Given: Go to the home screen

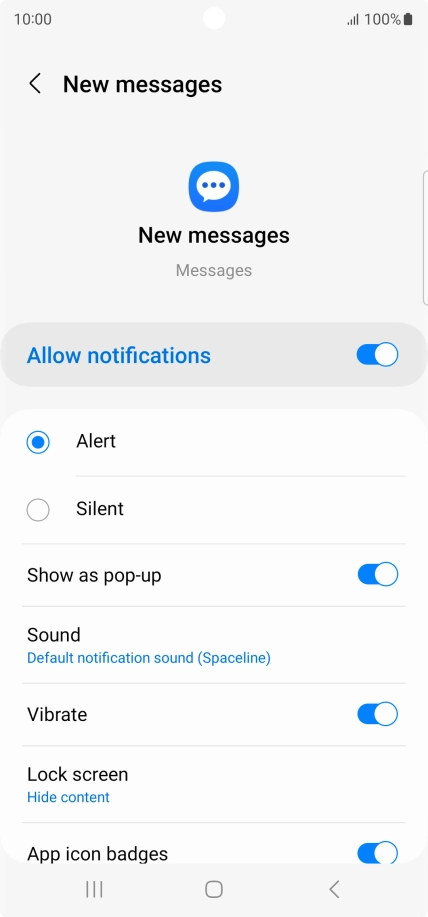Looking at the screenshot, I should 214,890.
